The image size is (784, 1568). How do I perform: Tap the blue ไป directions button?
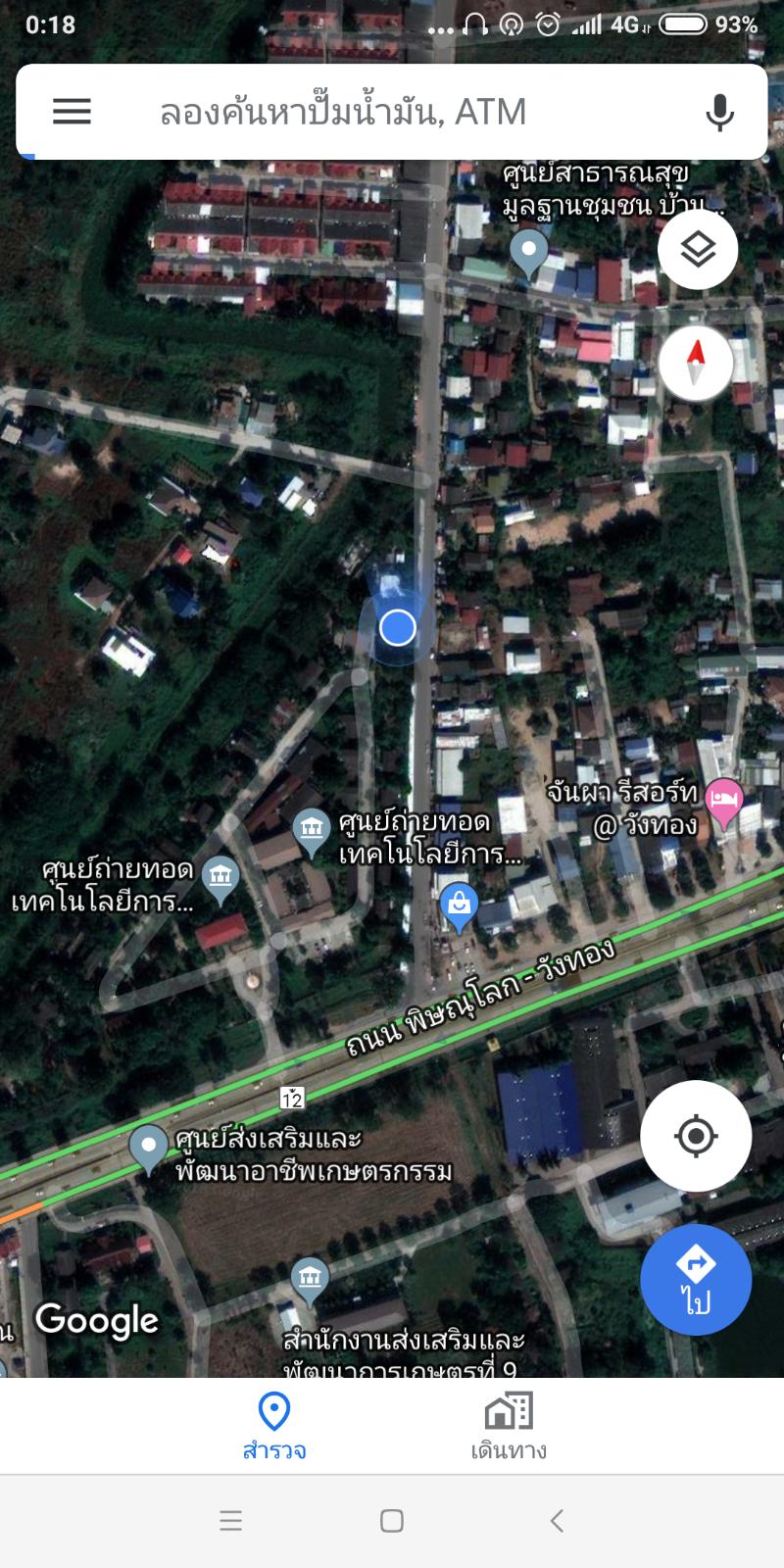tap(696, 1279)
